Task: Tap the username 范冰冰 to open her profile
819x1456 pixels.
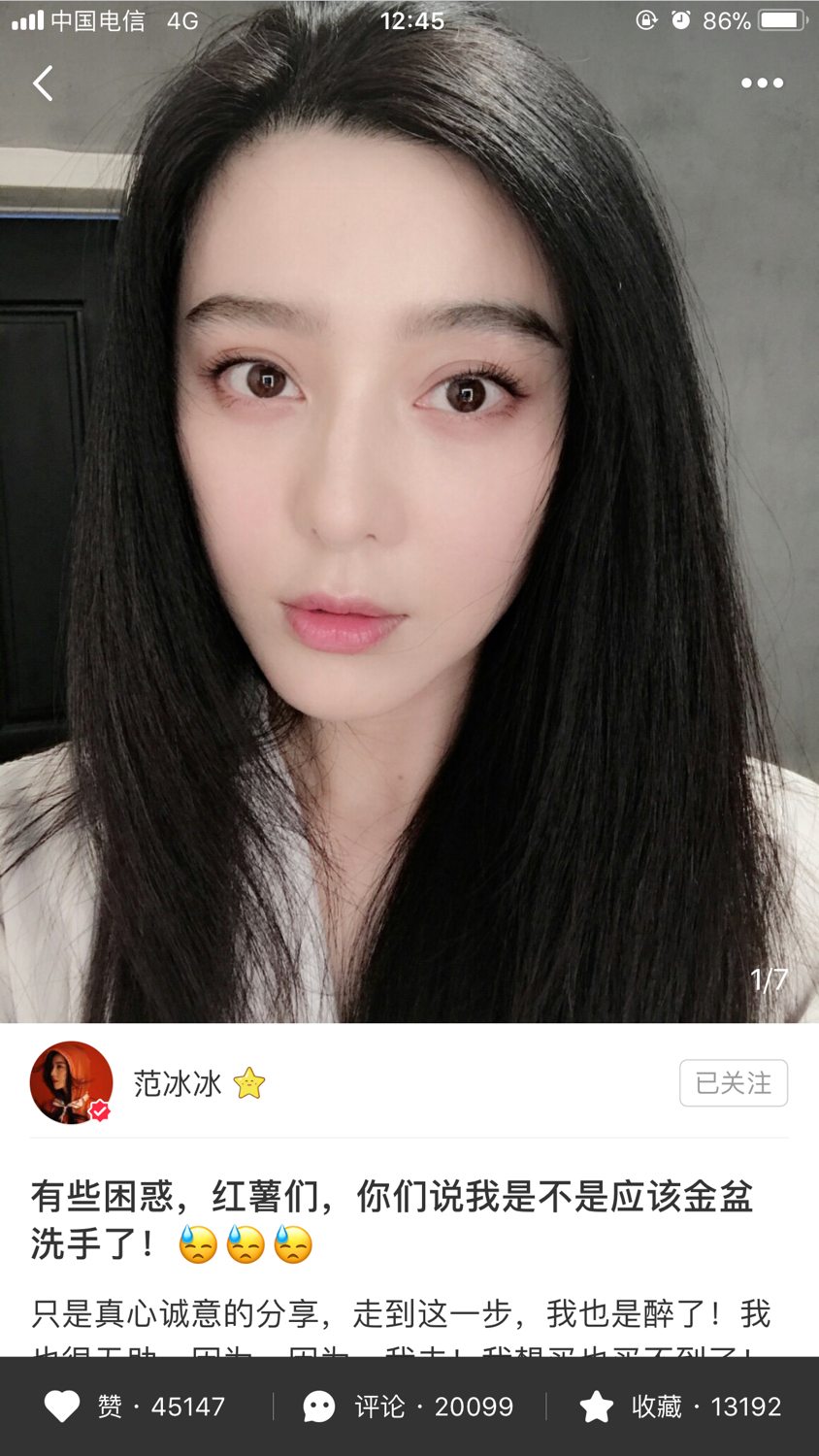Action: 178,1083
